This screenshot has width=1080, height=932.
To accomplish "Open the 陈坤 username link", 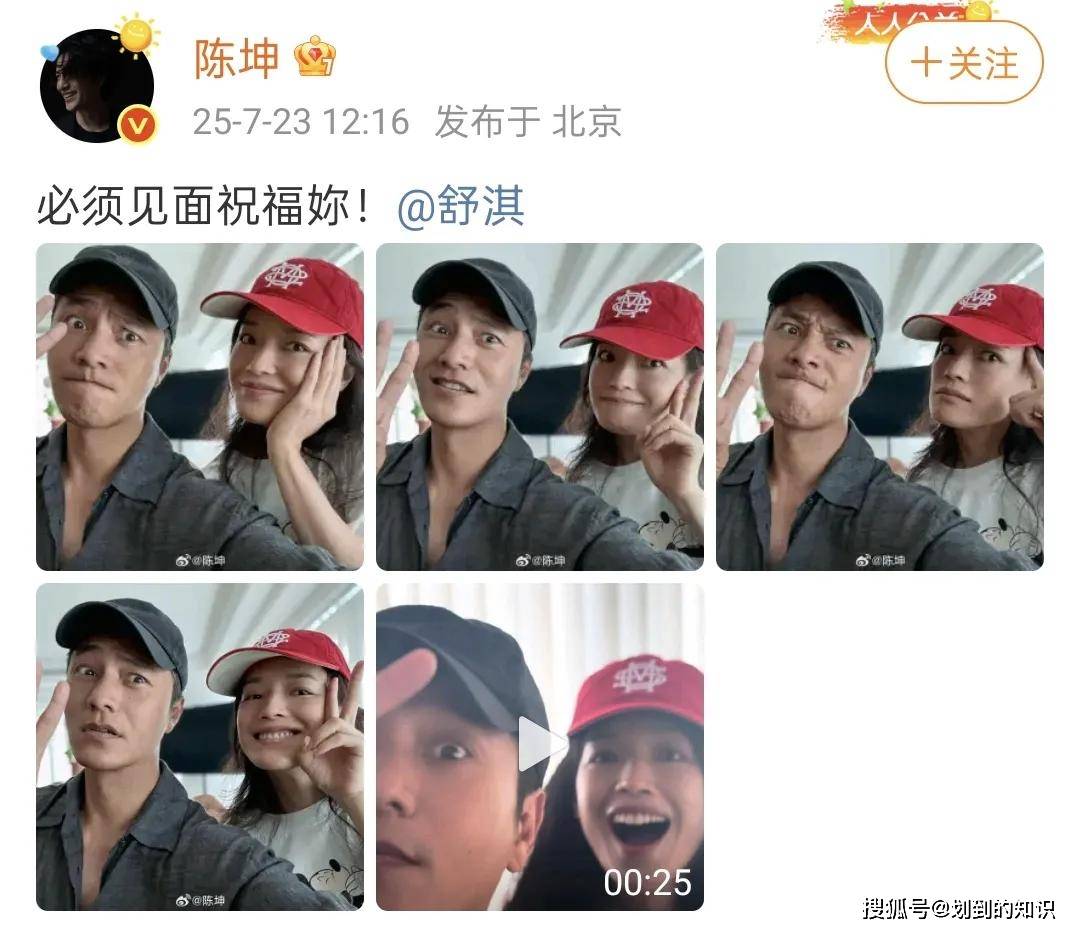I will 236,60.
